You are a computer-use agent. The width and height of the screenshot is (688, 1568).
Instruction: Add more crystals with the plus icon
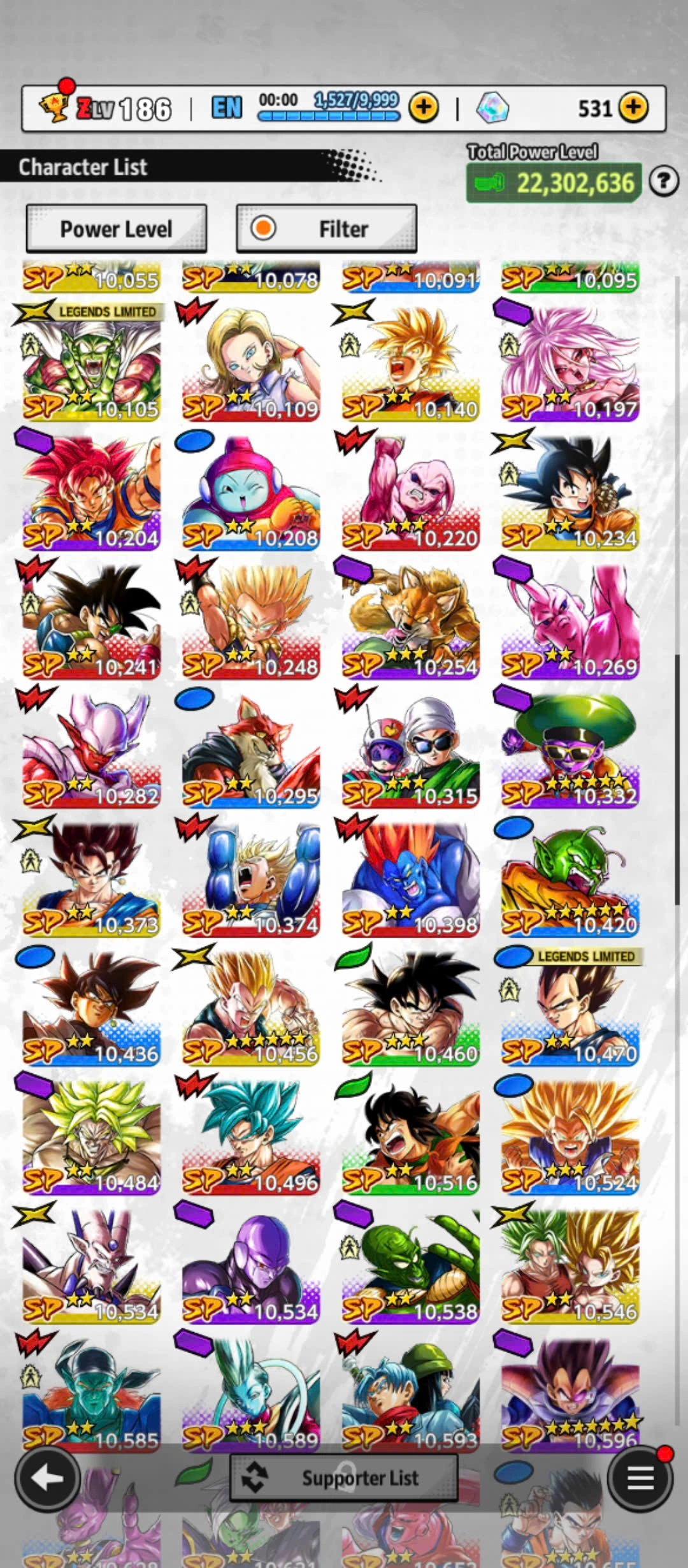pos(633,108)
